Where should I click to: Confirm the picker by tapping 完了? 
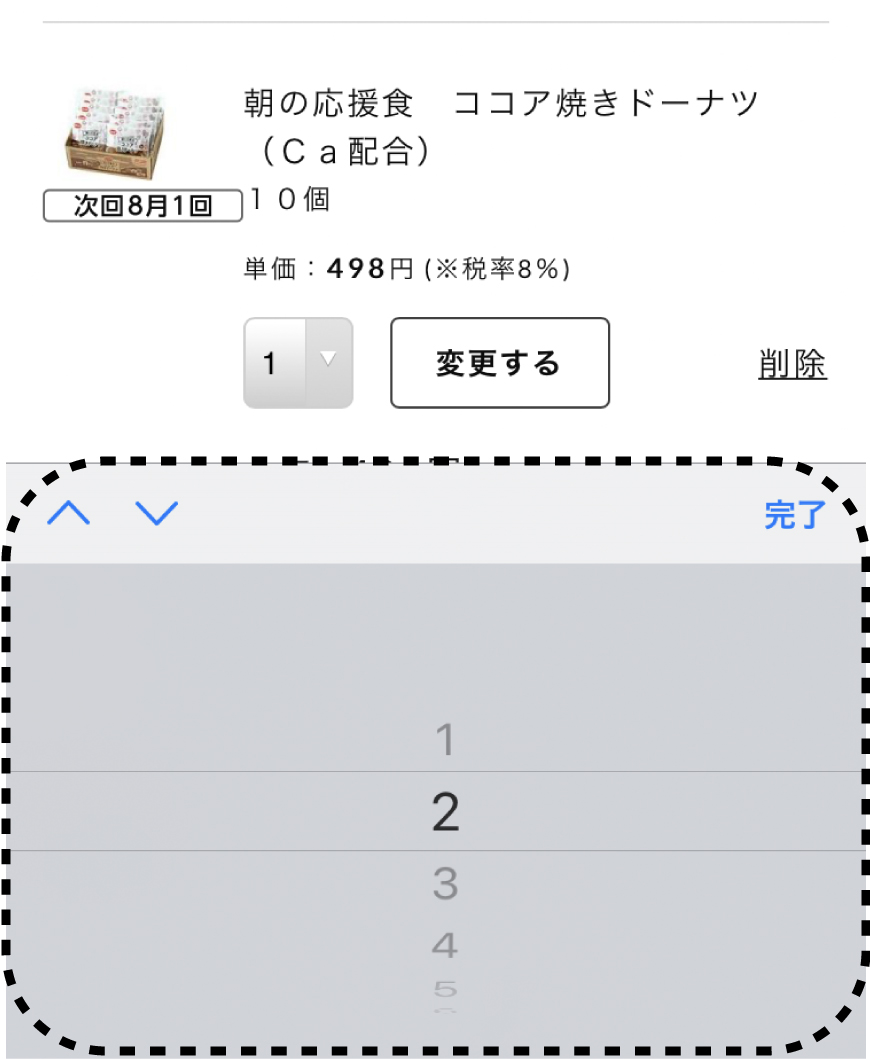click(x=795, y=515)
